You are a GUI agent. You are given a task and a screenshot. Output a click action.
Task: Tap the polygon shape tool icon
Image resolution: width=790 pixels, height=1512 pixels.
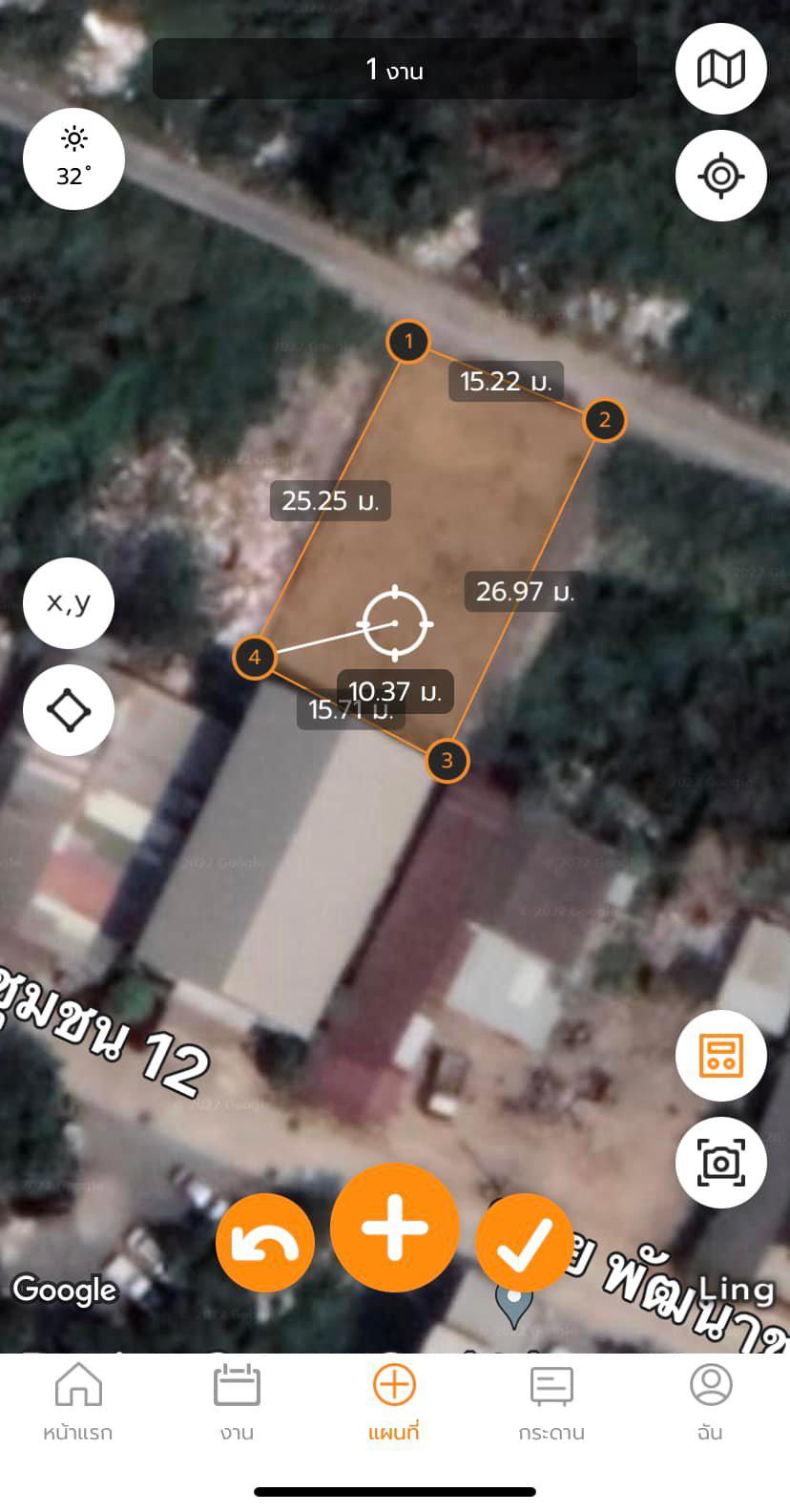coord(69,710)
